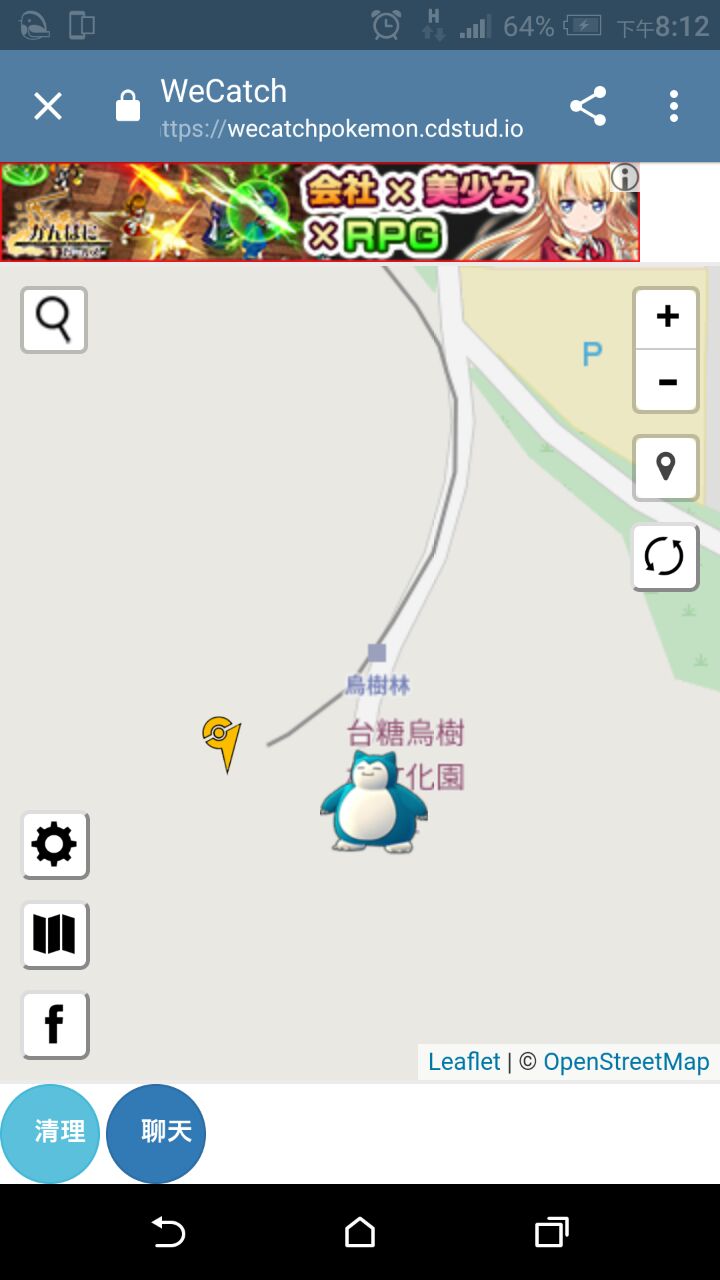Close the WeCatch browser tab

(48, 106)
